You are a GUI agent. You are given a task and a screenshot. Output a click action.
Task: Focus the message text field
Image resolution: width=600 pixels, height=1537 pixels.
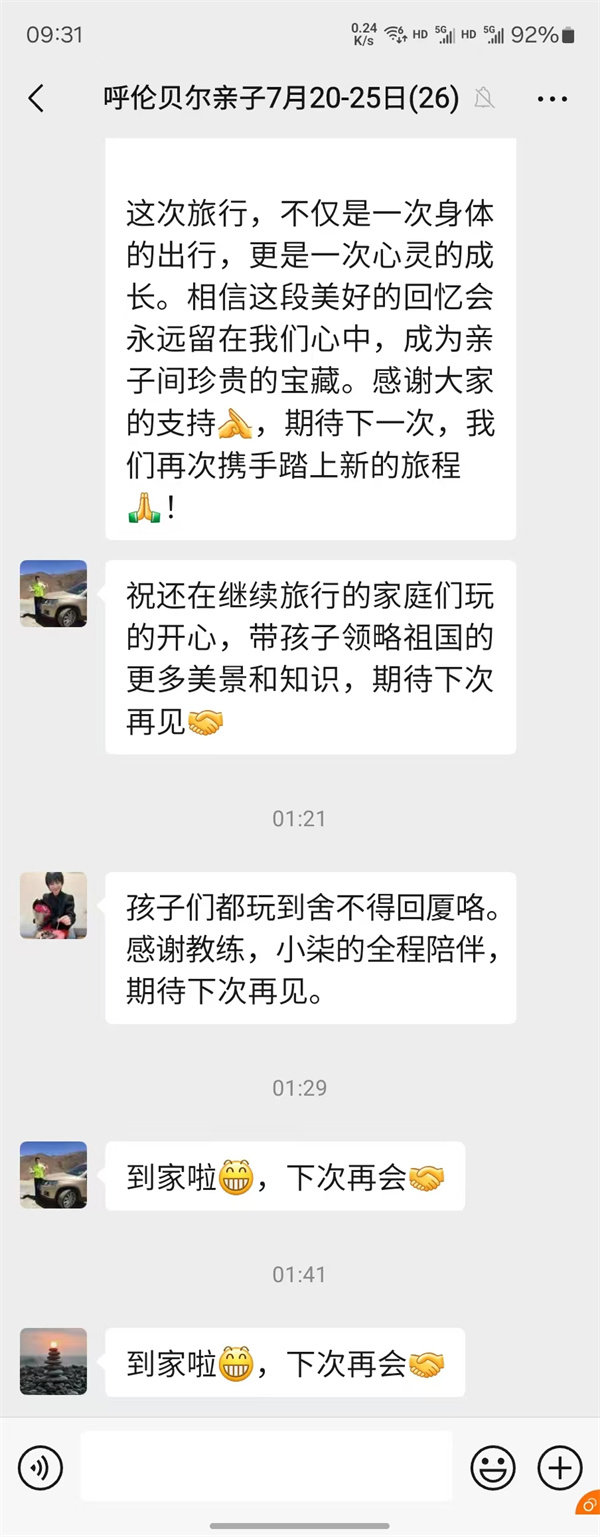266,1466
